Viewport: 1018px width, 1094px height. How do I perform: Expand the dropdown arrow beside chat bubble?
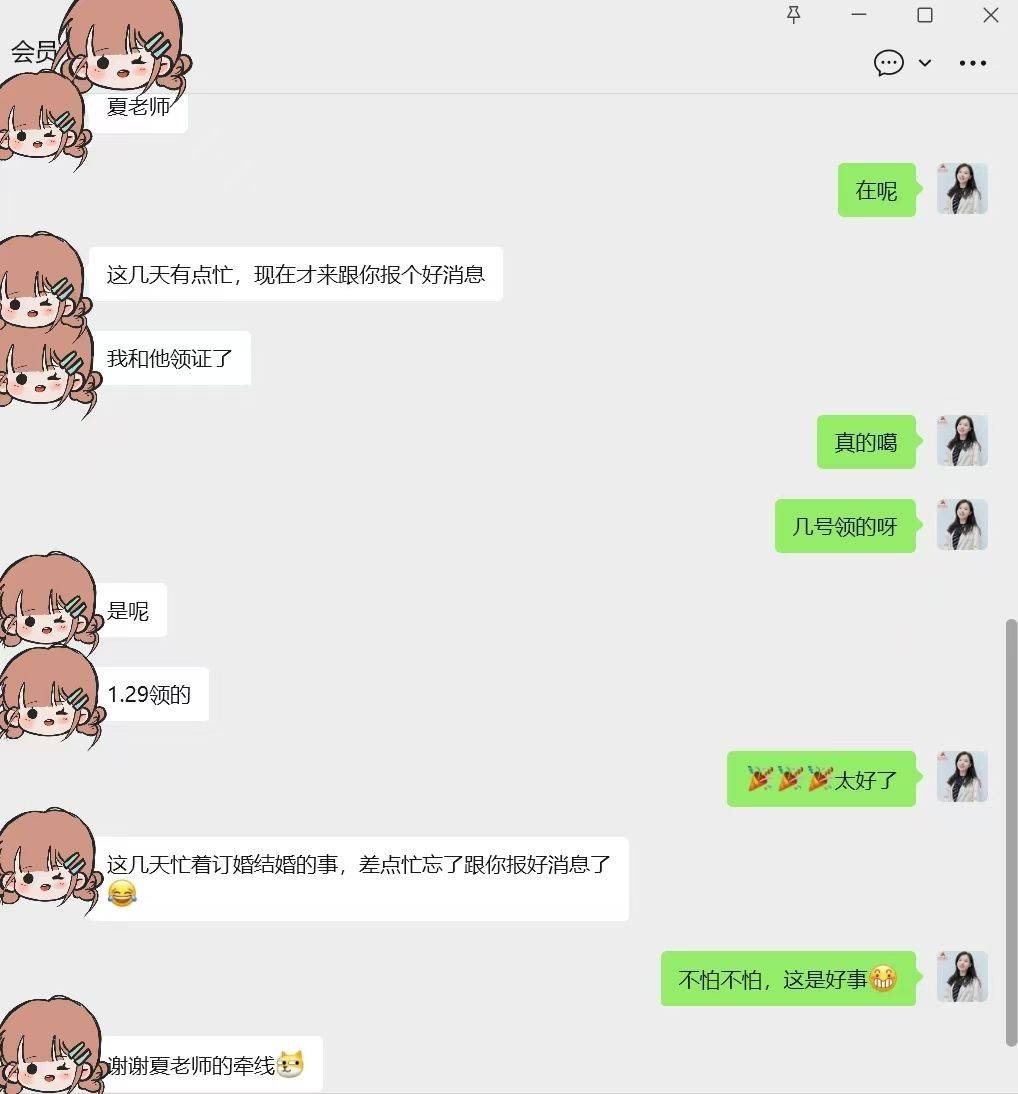point(925,63)
